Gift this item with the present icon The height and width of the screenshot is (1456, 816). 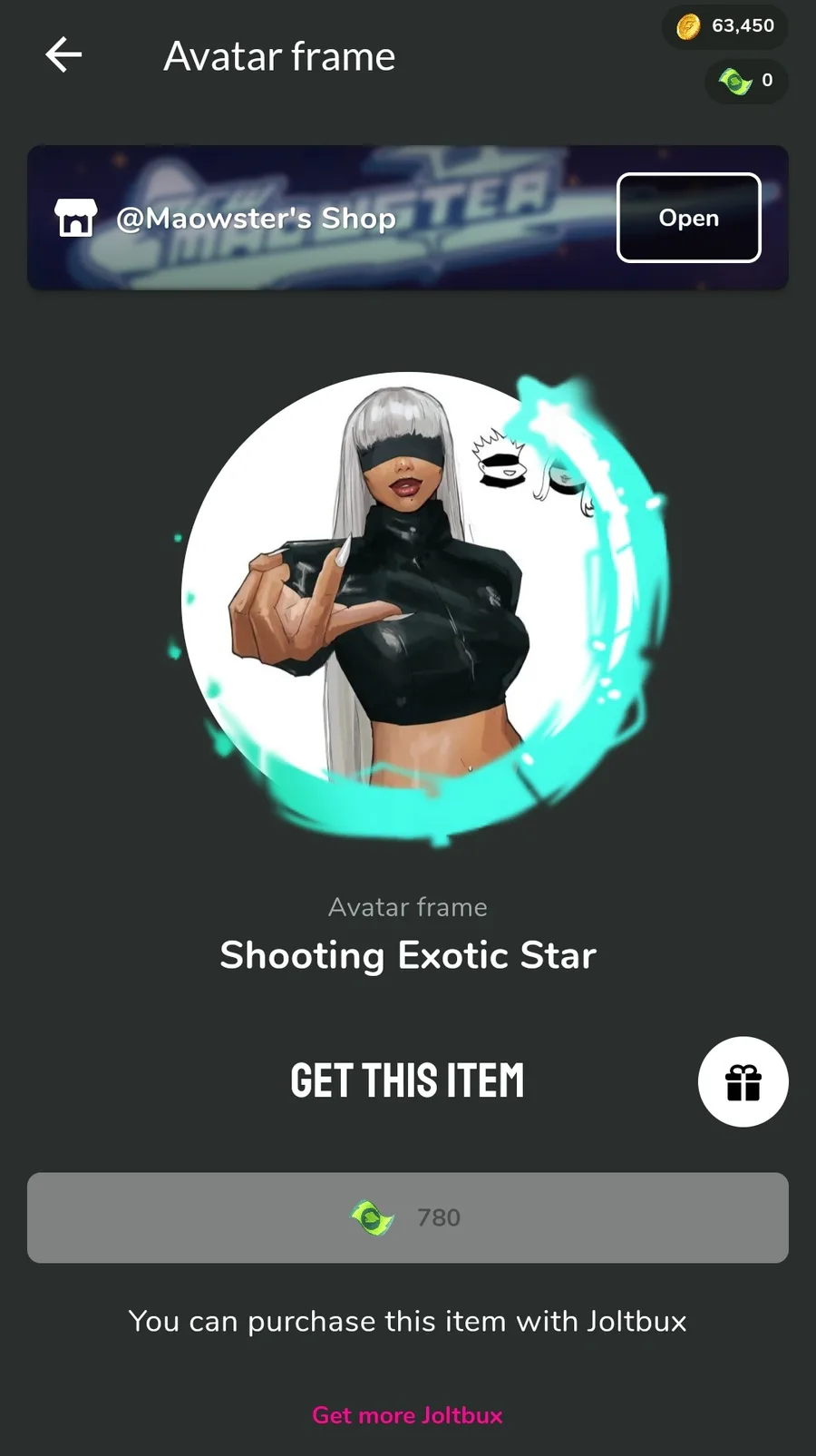pos(743,1081)
